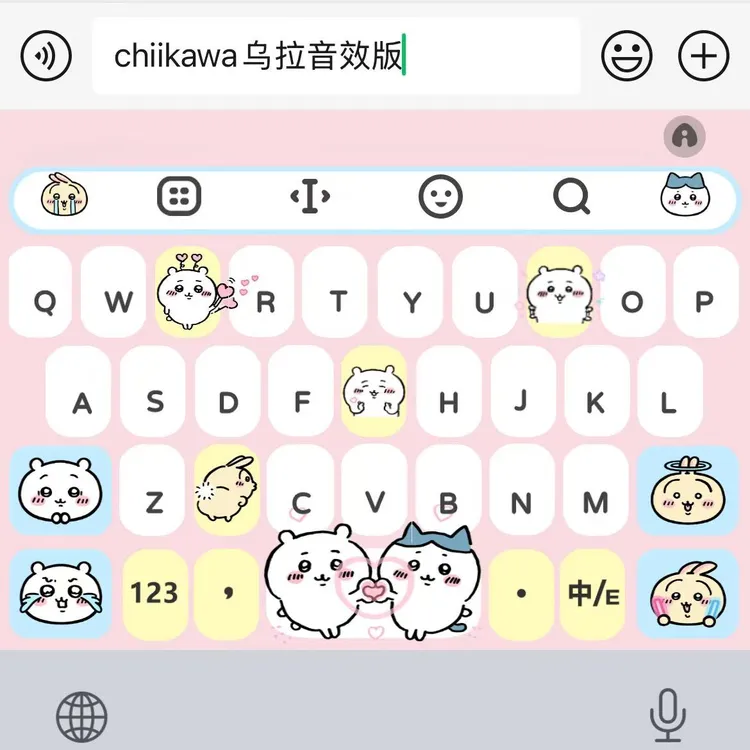
Task: Tap the message text field
Action: point(335,56)
